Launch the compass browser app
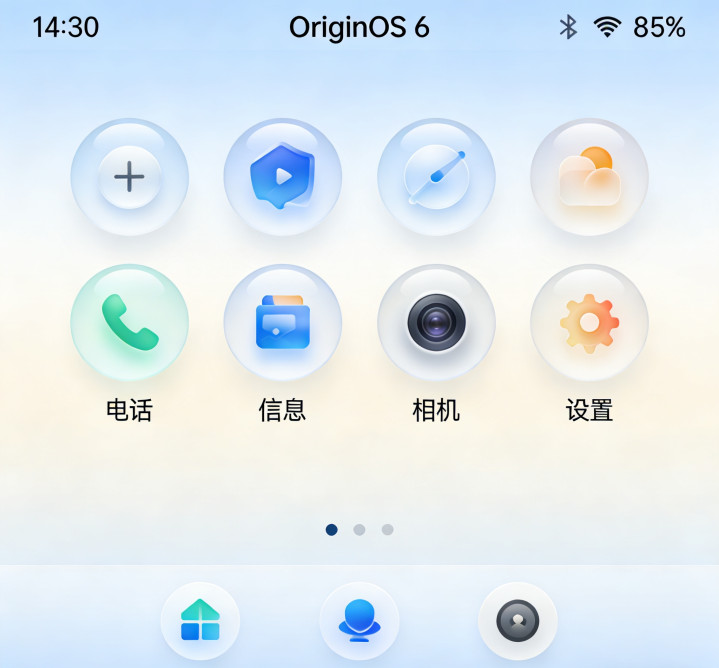Screen dimensions: 719x668 (436, 177)
